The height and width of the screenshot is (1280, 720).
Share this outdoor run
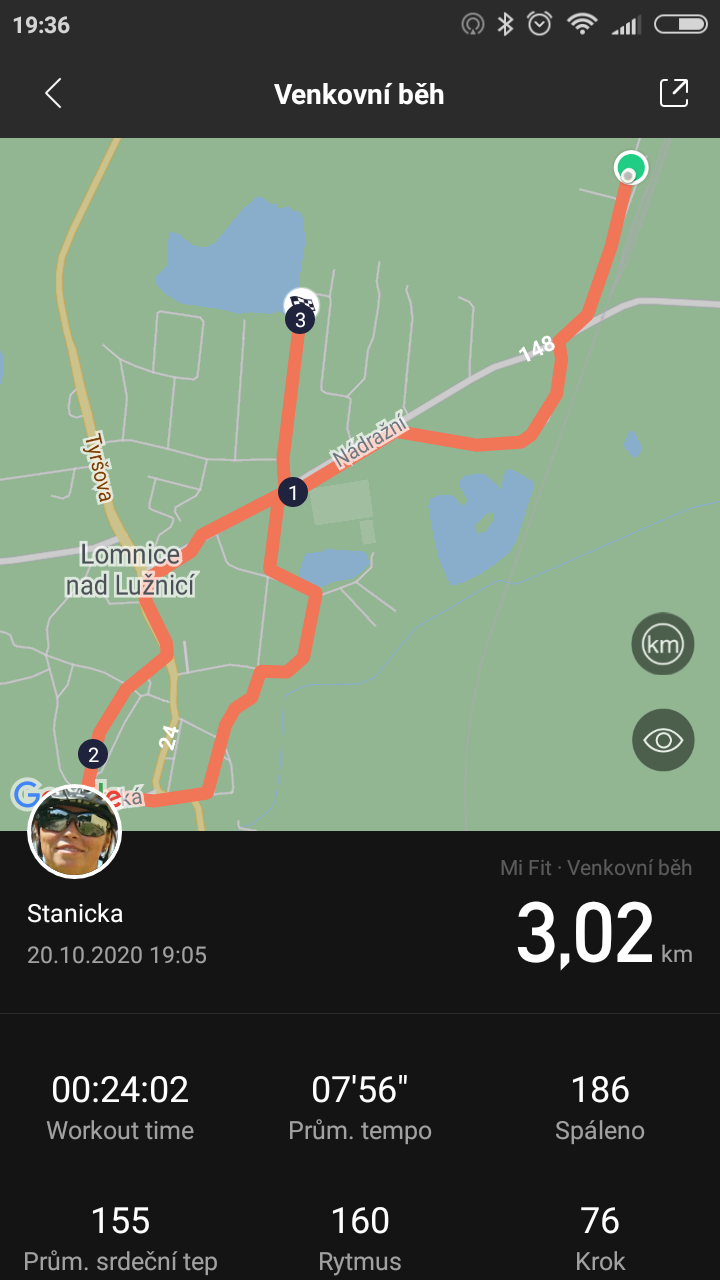(x=674, y=93)
